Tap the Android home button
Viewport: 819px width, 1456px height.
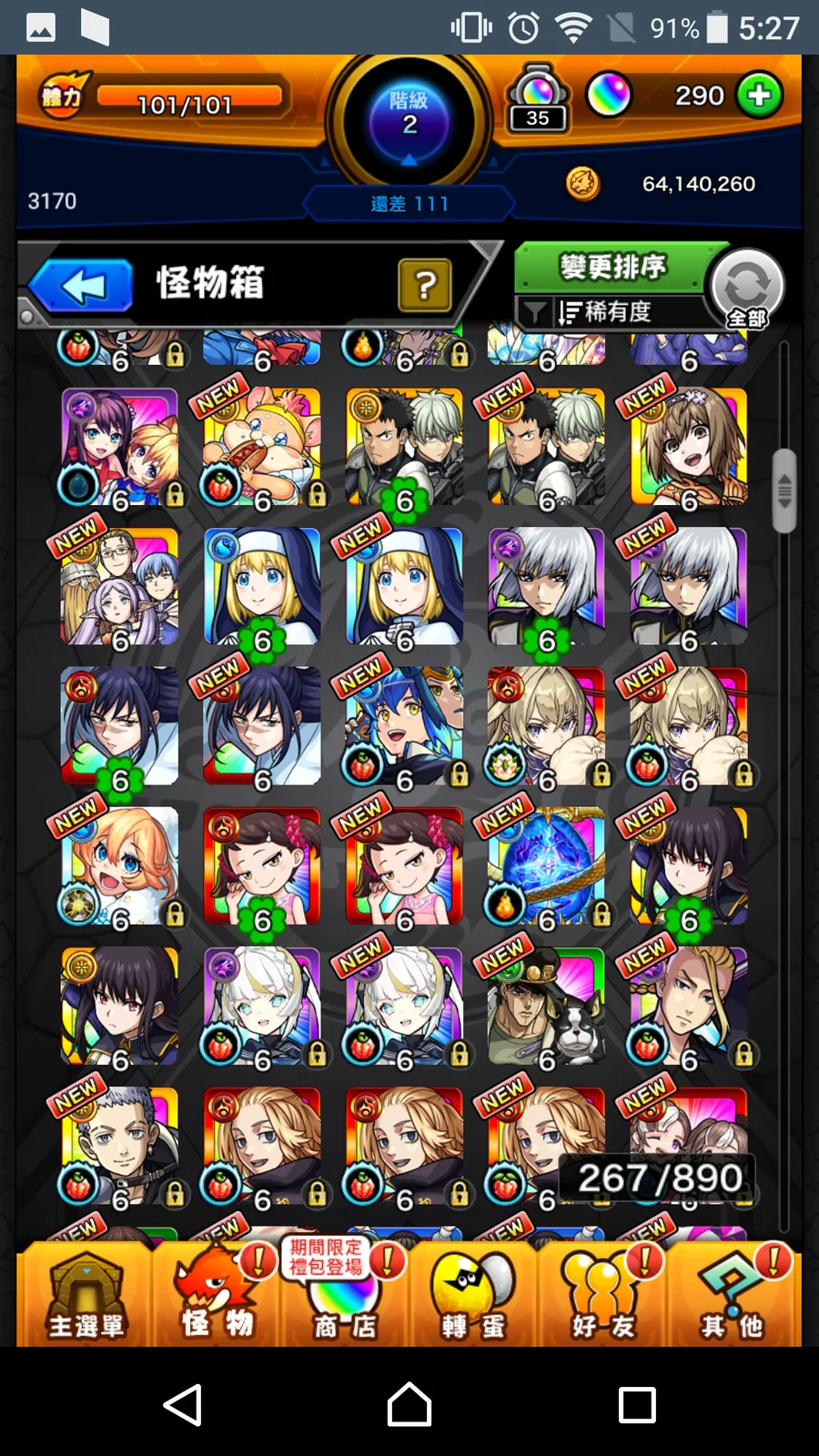click(409, 1404)
